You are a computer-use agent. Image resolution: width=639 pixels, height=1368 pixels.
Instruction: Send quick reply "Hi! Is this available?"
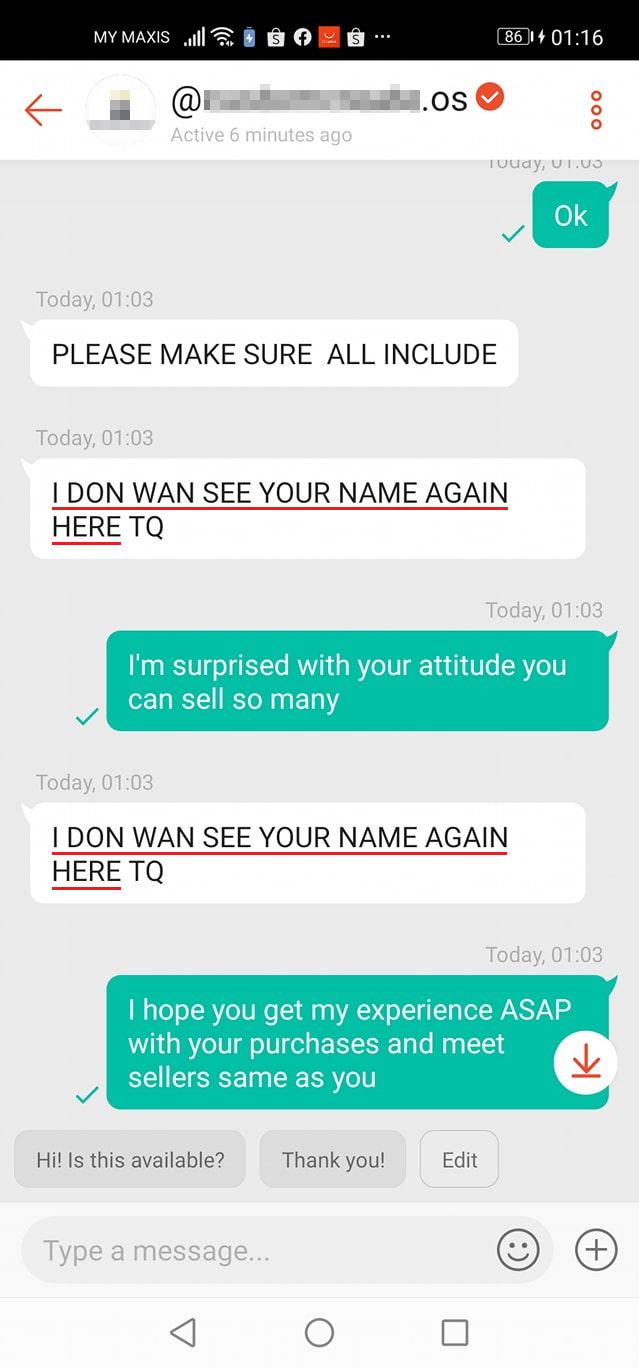pyautogui.click(x=130, y=1160)
